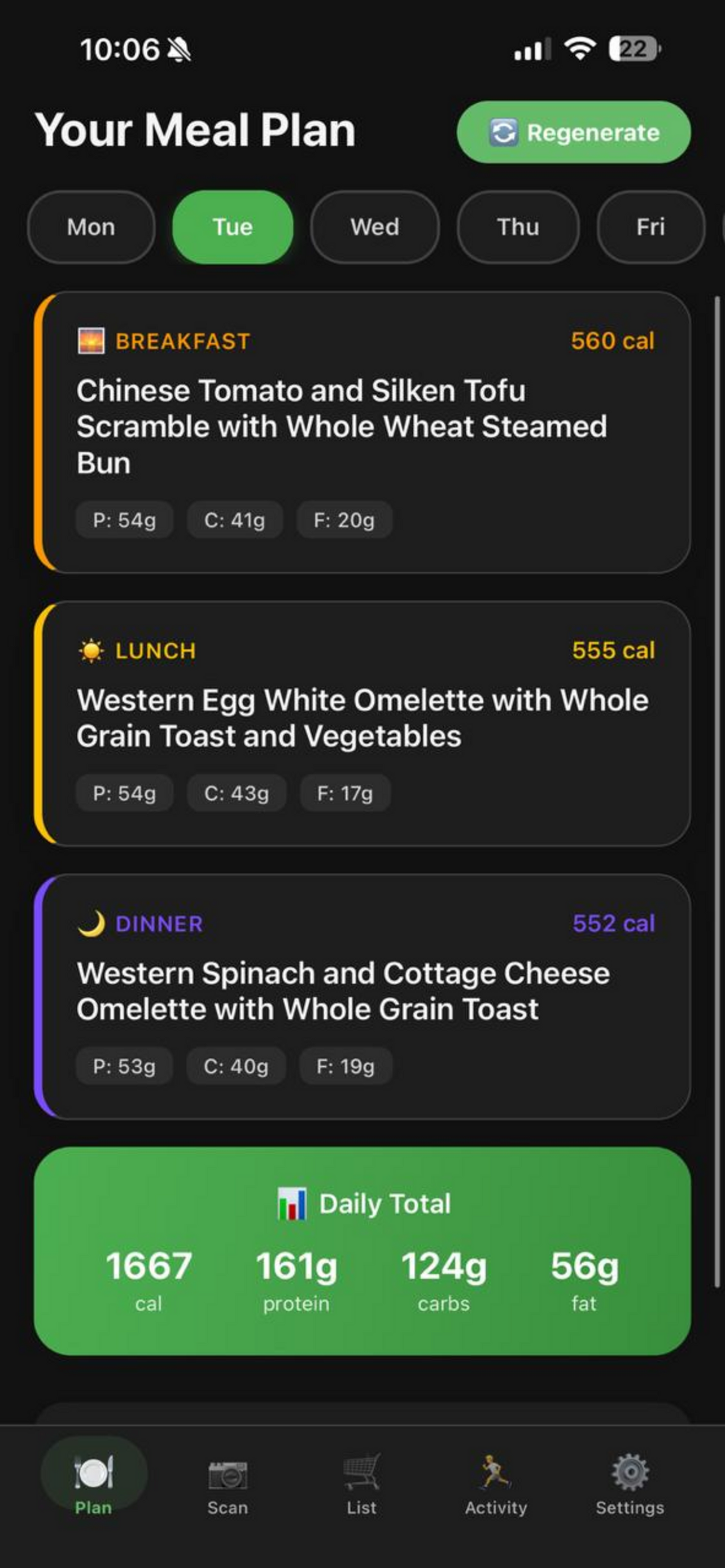The image size is (725, 1568).
Task: Tap the F: 19g fat pill under dinner
Action: tap(346, 1066)
